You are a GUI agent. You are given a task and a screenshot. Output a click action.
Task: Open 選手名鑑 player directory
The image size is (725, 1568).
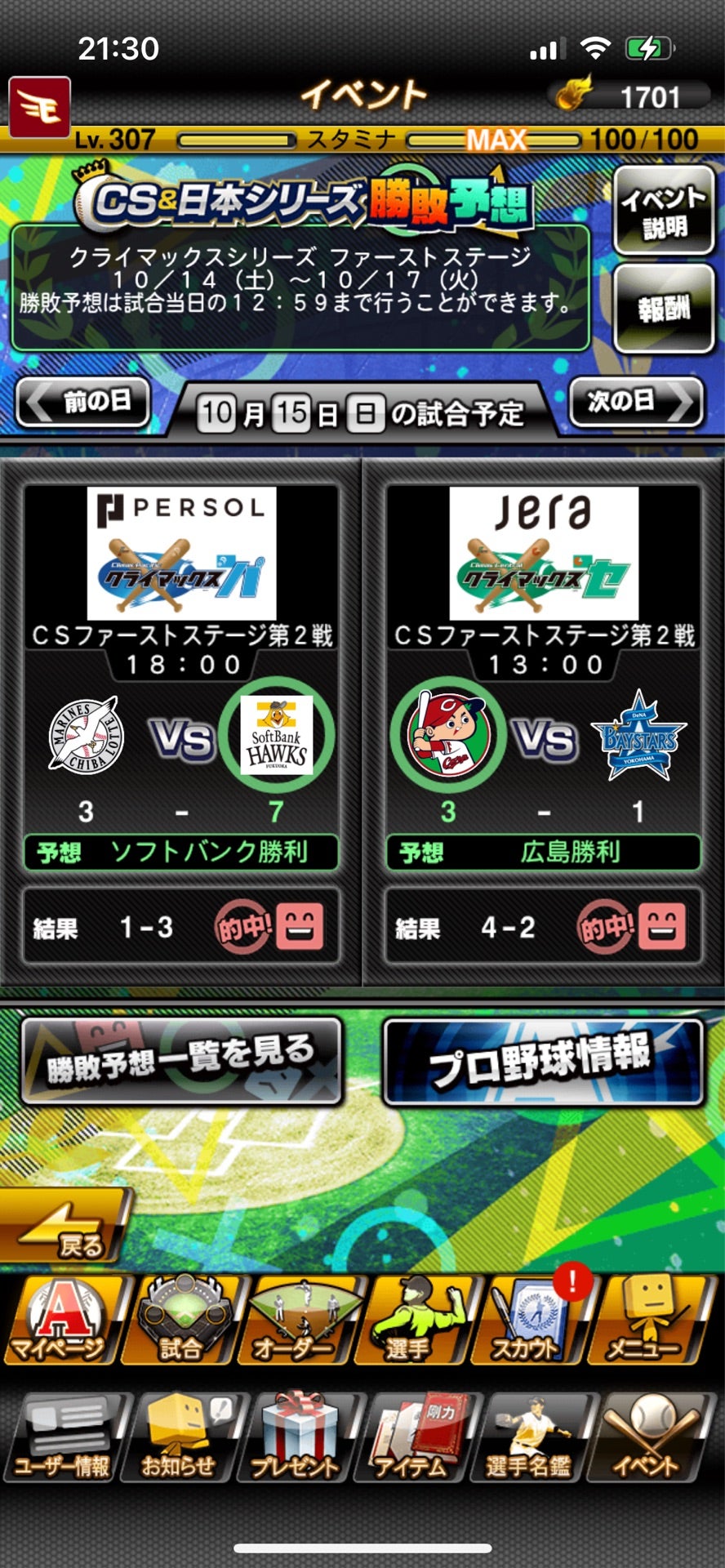pos(531,1439)
